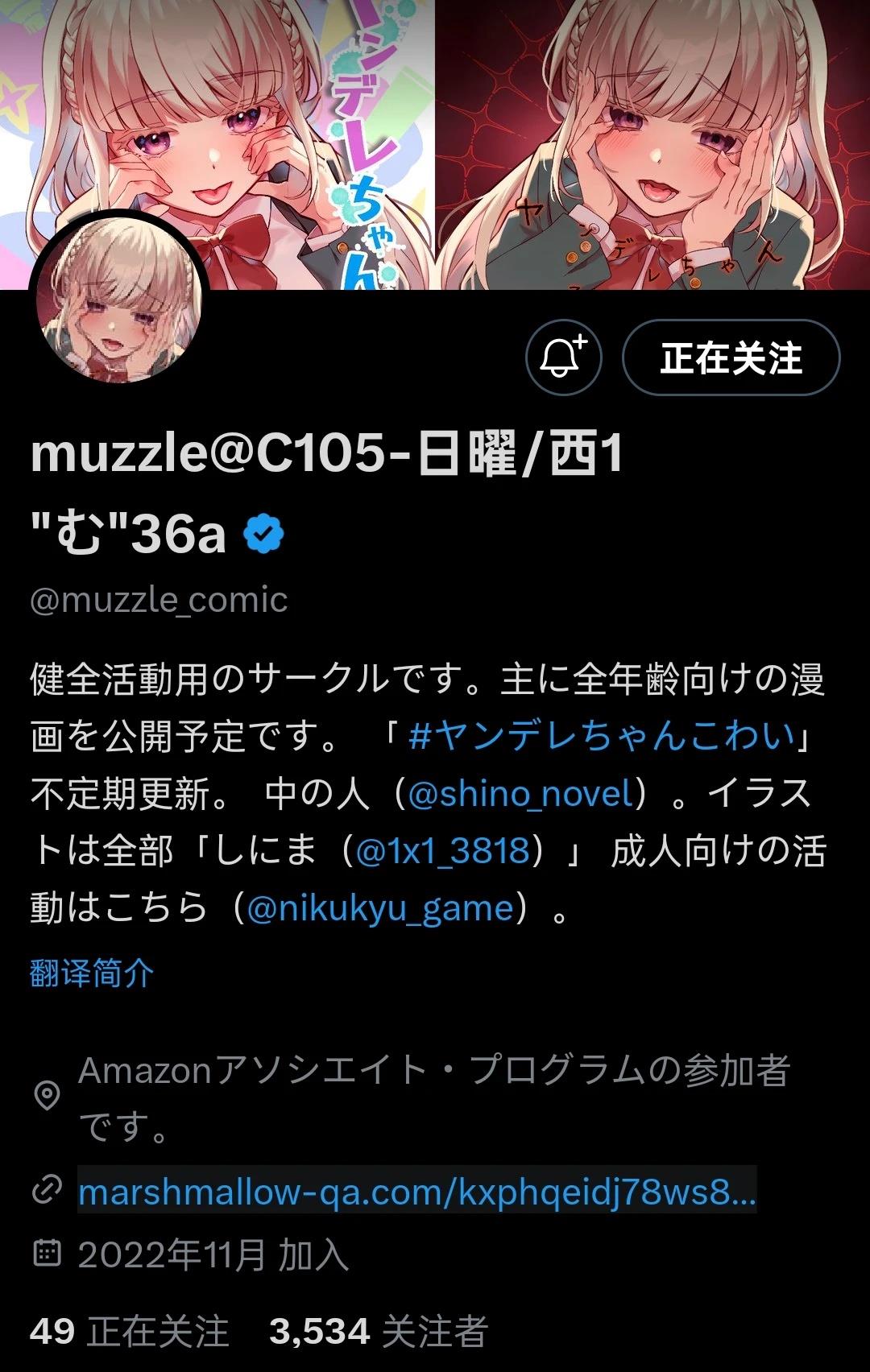Image resolution: width=870 pixels, height=1372 pixels.
Task: Go to the @nikukyu_game account
Action: click(x=380, y=908)
